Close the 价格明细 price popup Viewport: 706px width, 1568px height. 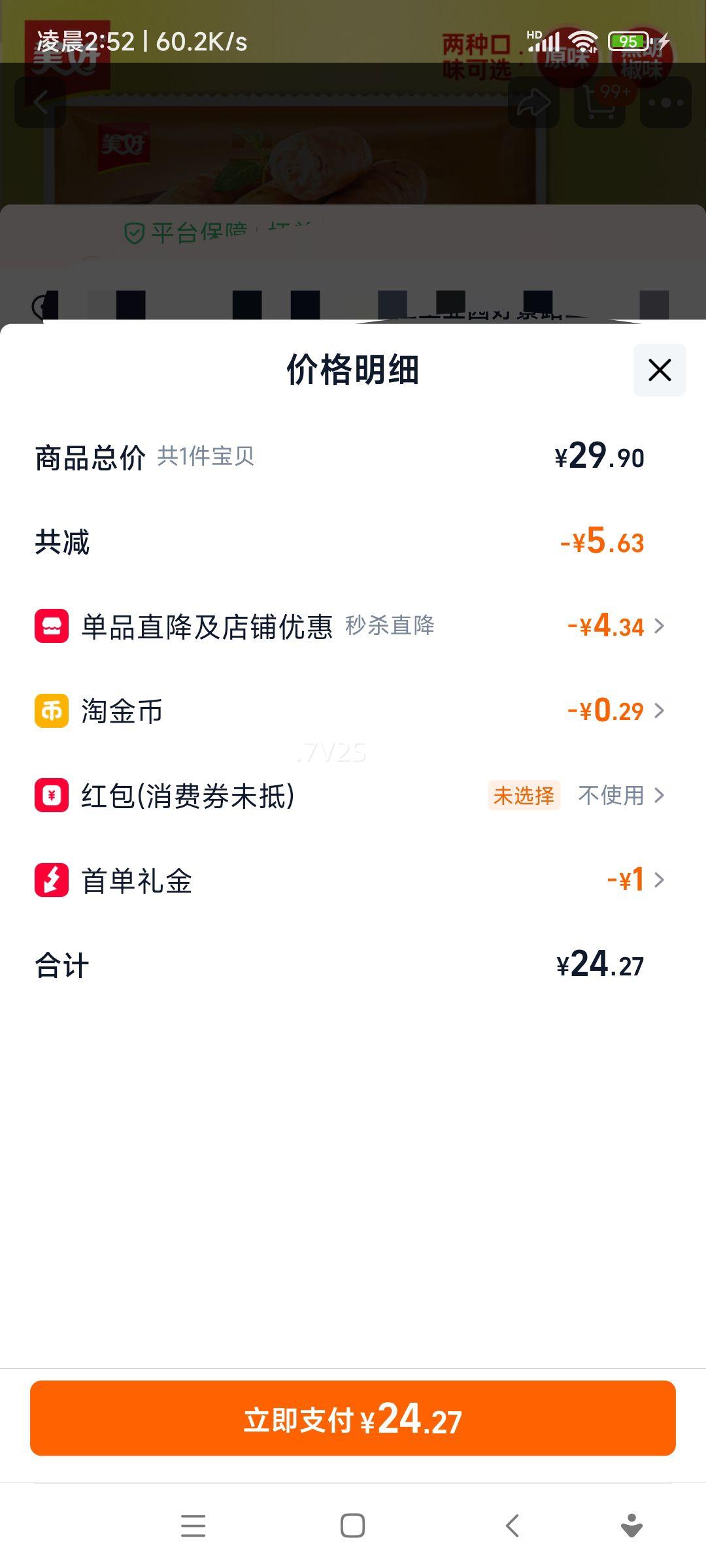pyautogui.click(x=658, y=370)
